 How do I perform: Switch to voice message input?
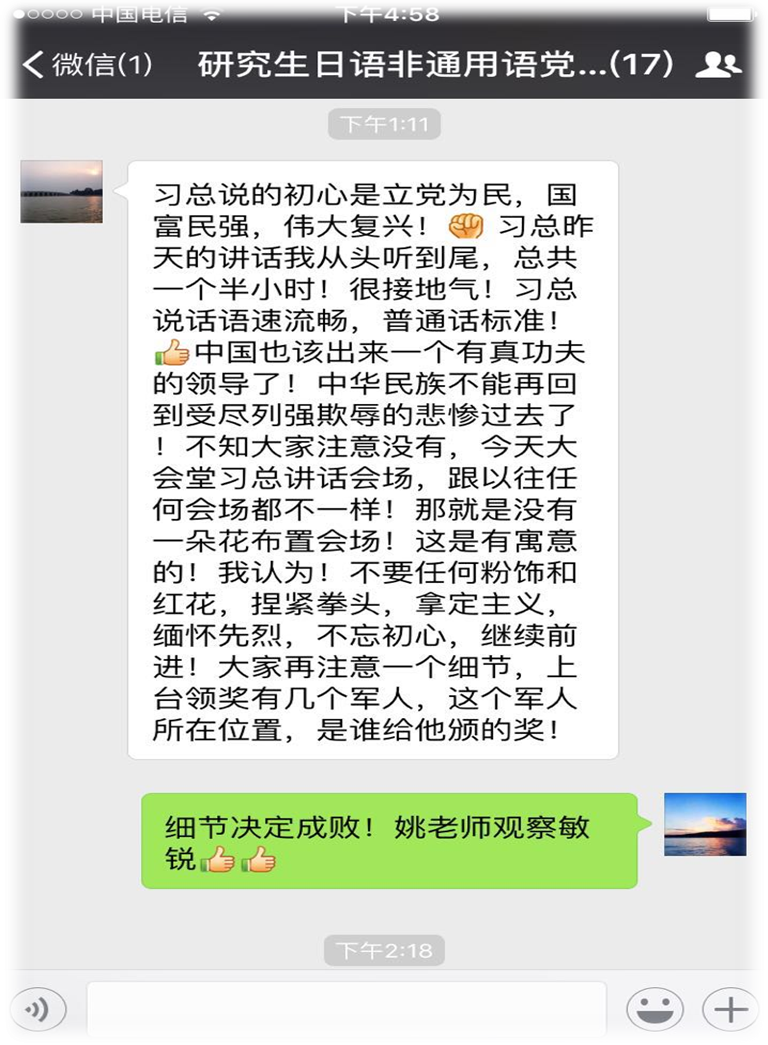coord(37,1008)
